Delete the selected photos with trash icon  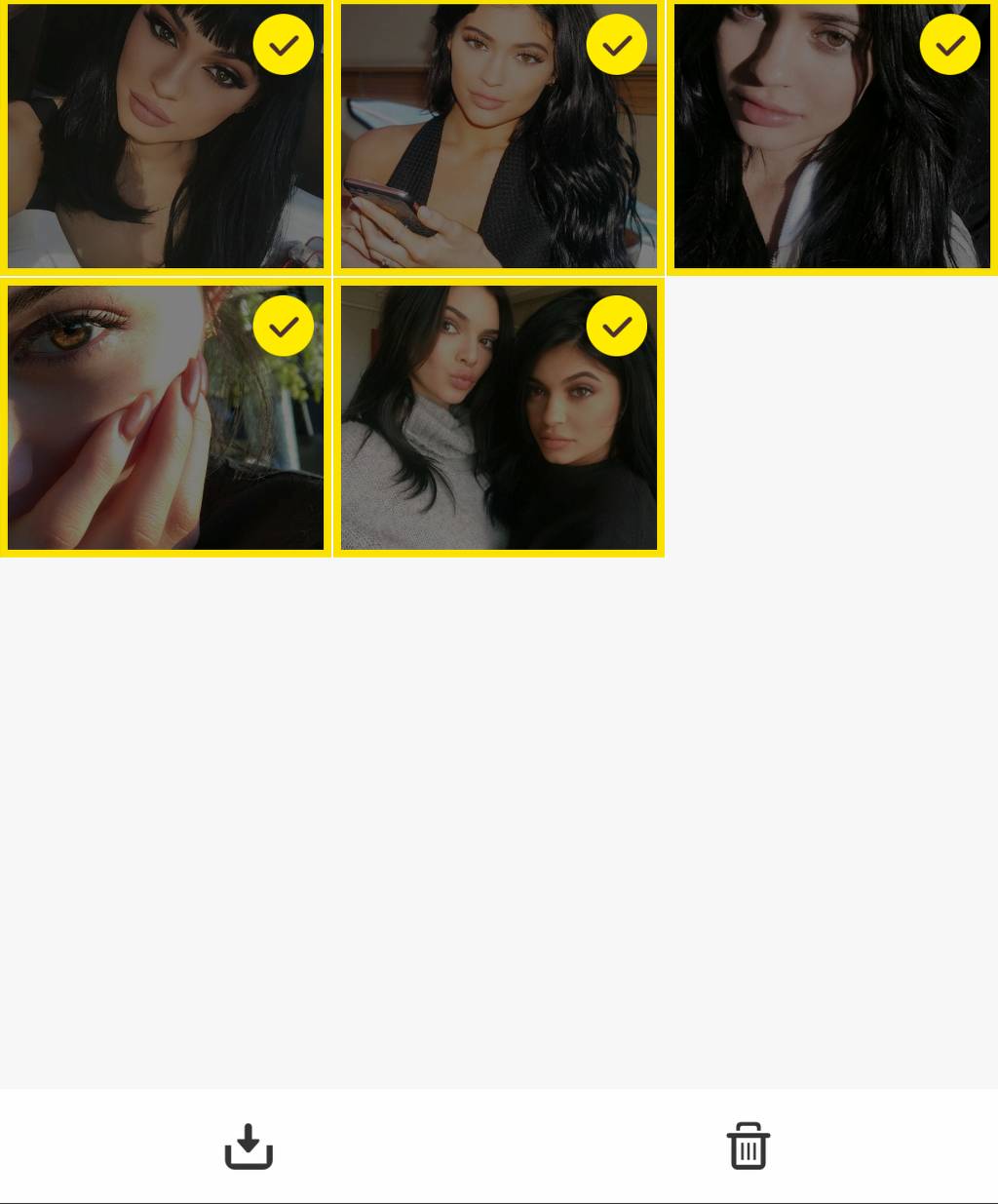click(748, 1146)
